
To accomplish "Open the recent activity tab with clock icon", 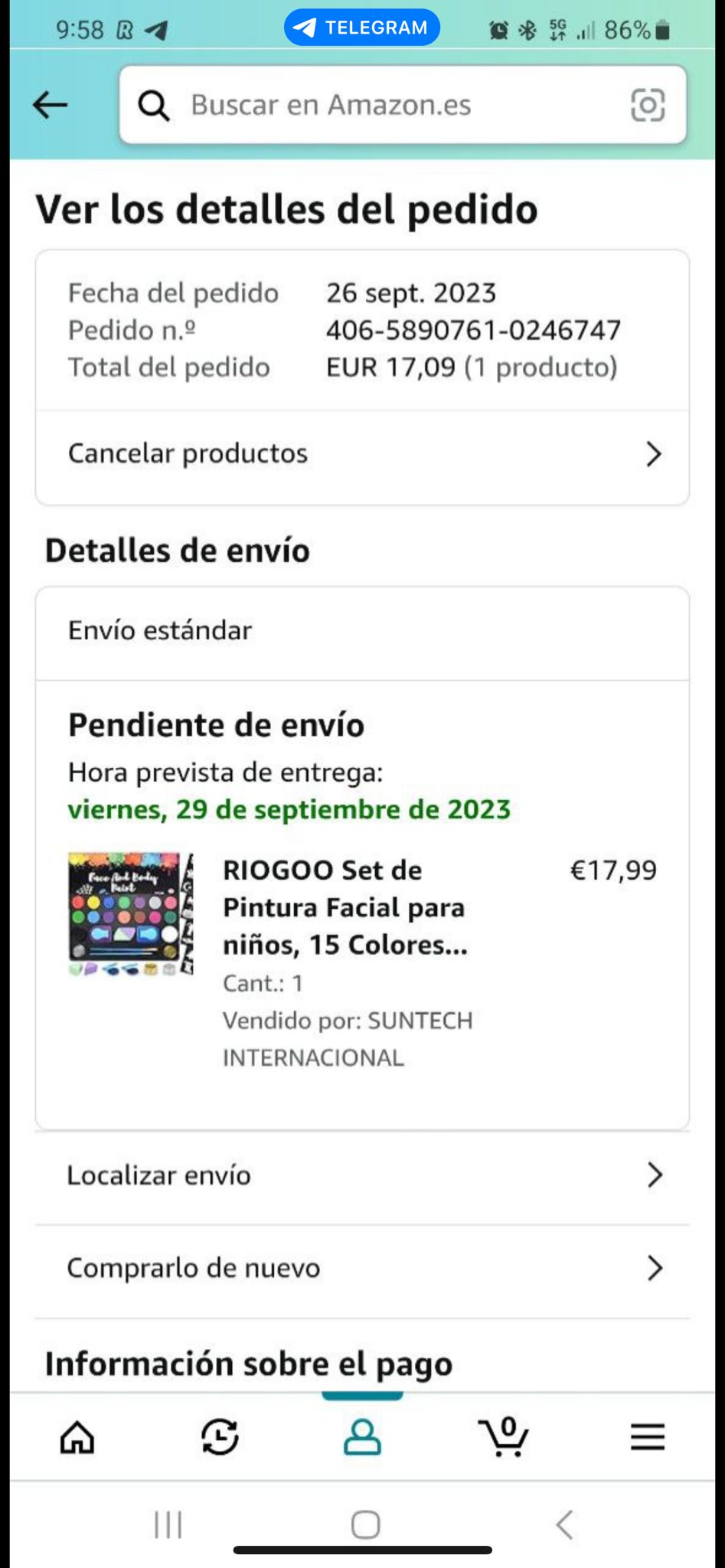I will pos(220,1437).
